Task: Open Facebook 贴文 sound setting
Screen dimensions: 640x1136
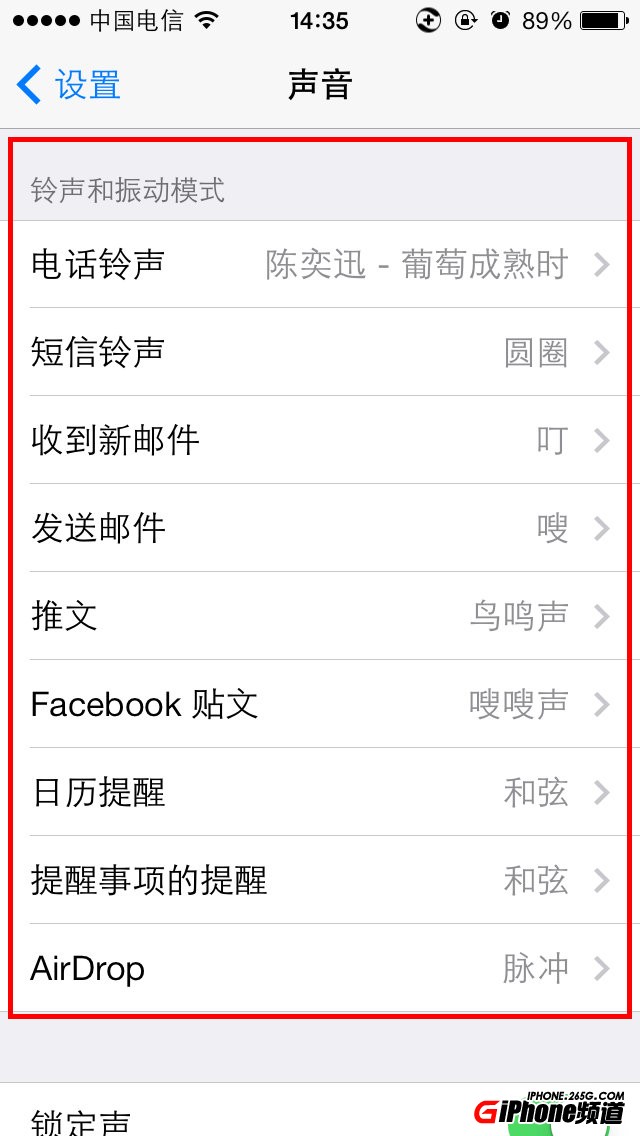Action: click(320, 705)
